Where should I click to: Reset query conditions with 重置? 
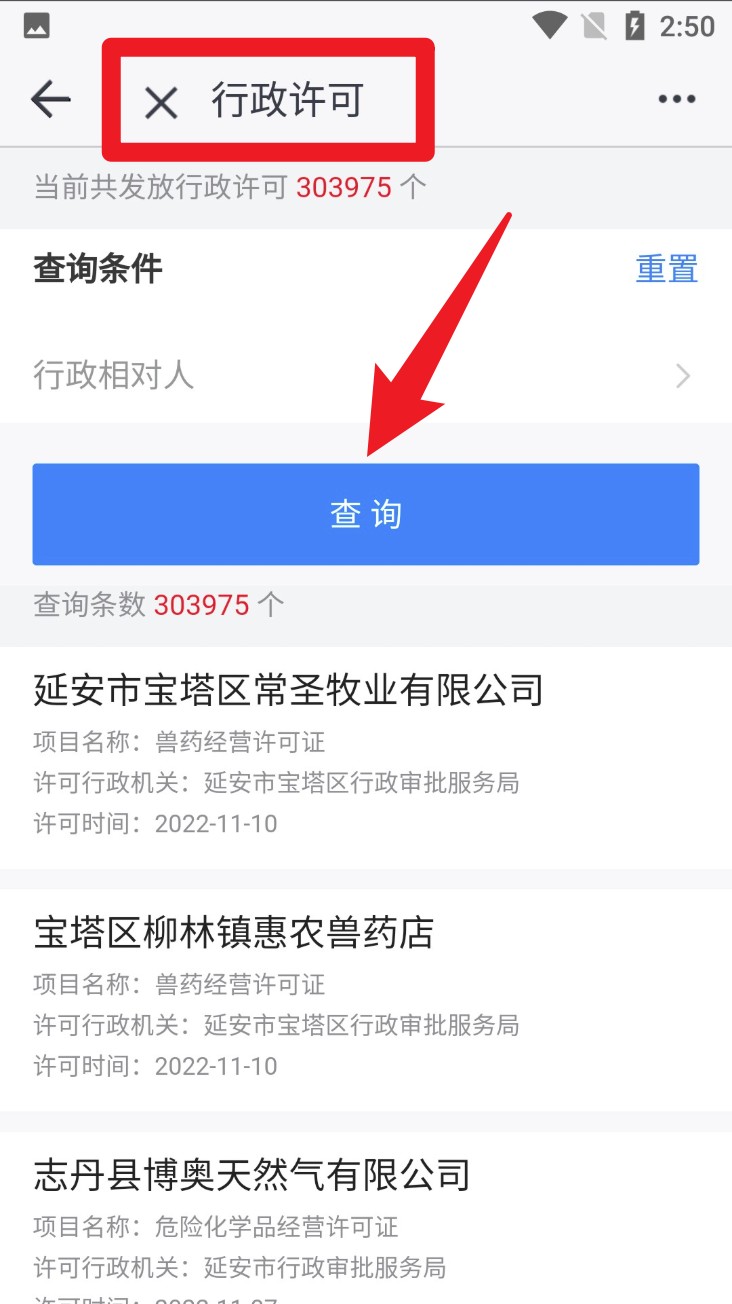[666, 269]
